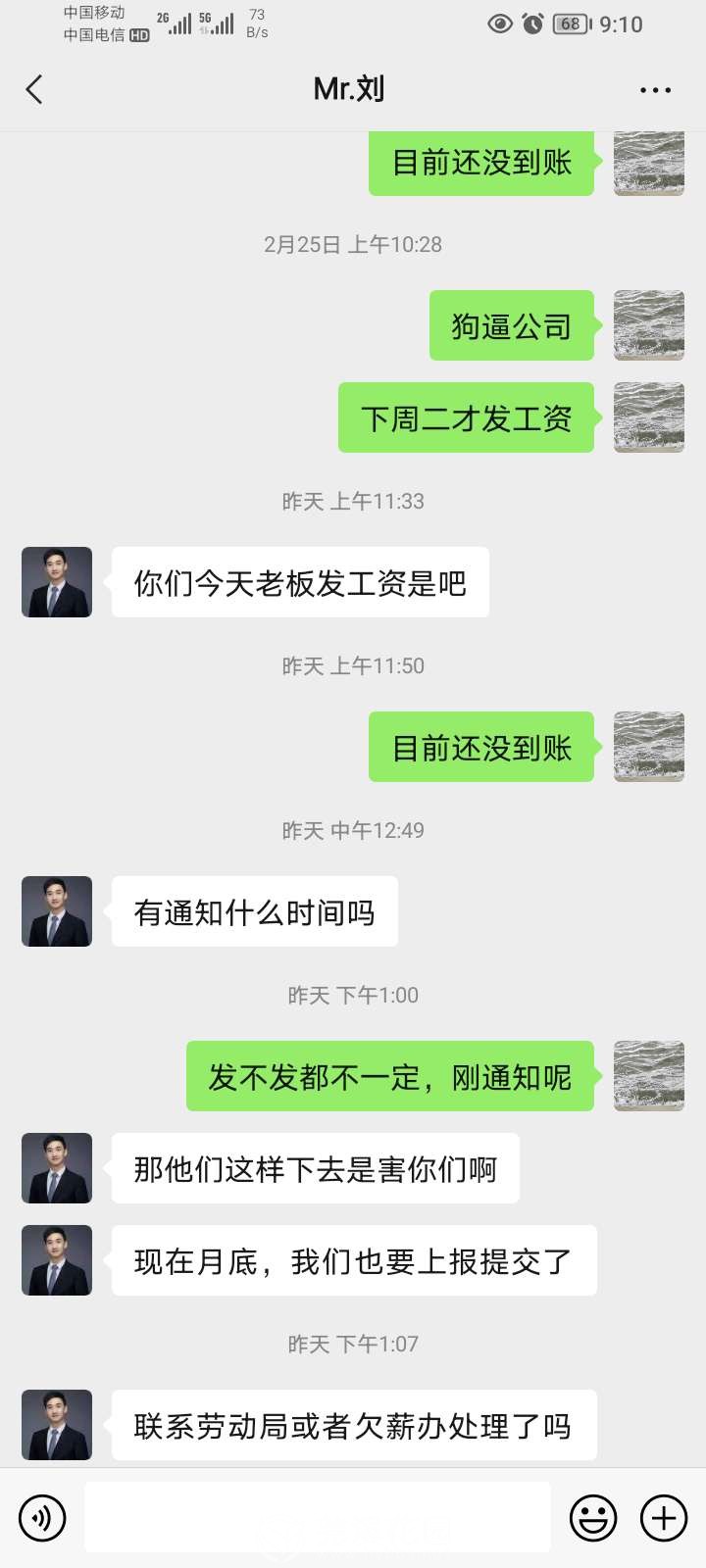Focus the message text field
The height and width of the screenshot is (1568, 706).
tap(317, 1517)
